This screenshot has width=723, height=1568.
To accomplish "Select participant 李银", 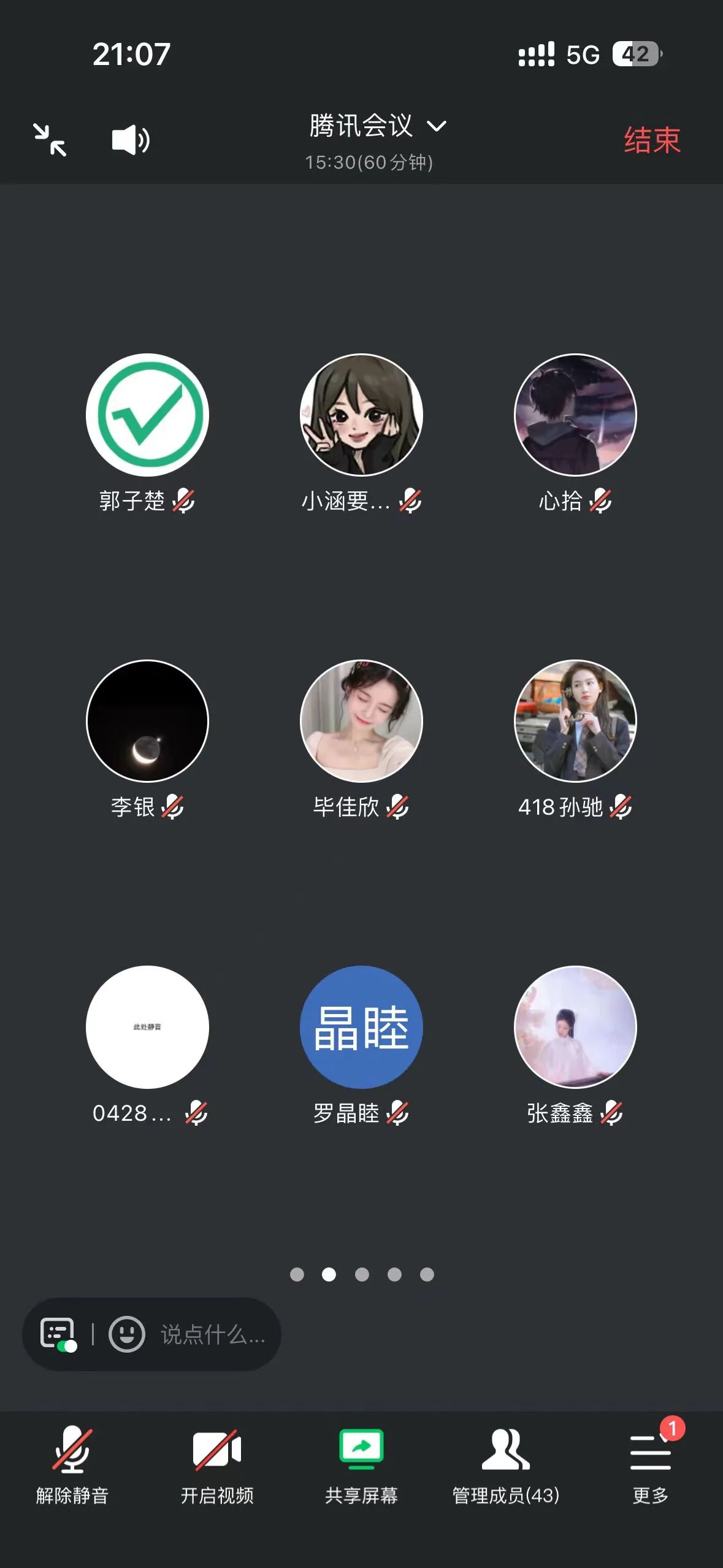I will point(147,721).
